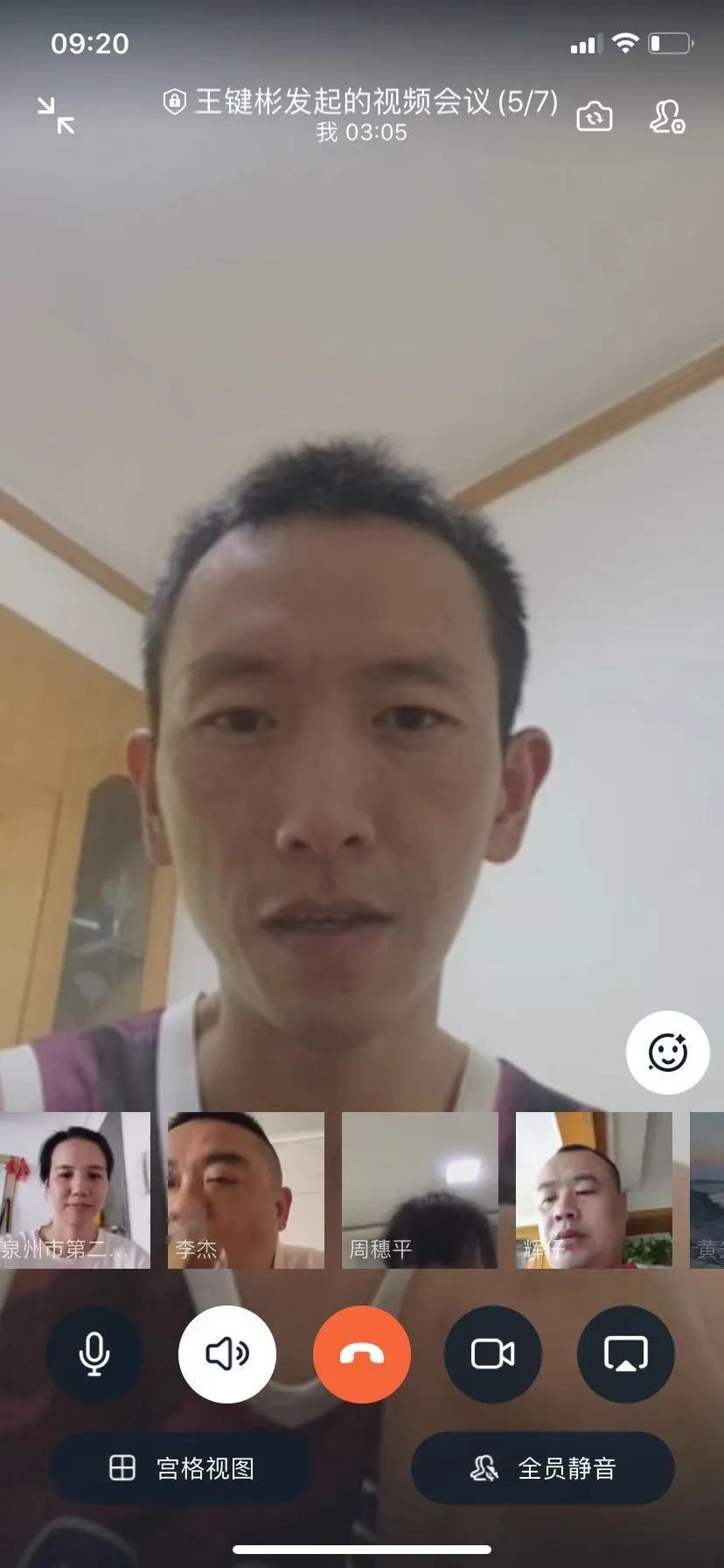Hang up the video meeting
The height and width of the screenshot is (1568, 724).
click(x=362, y=1354)
